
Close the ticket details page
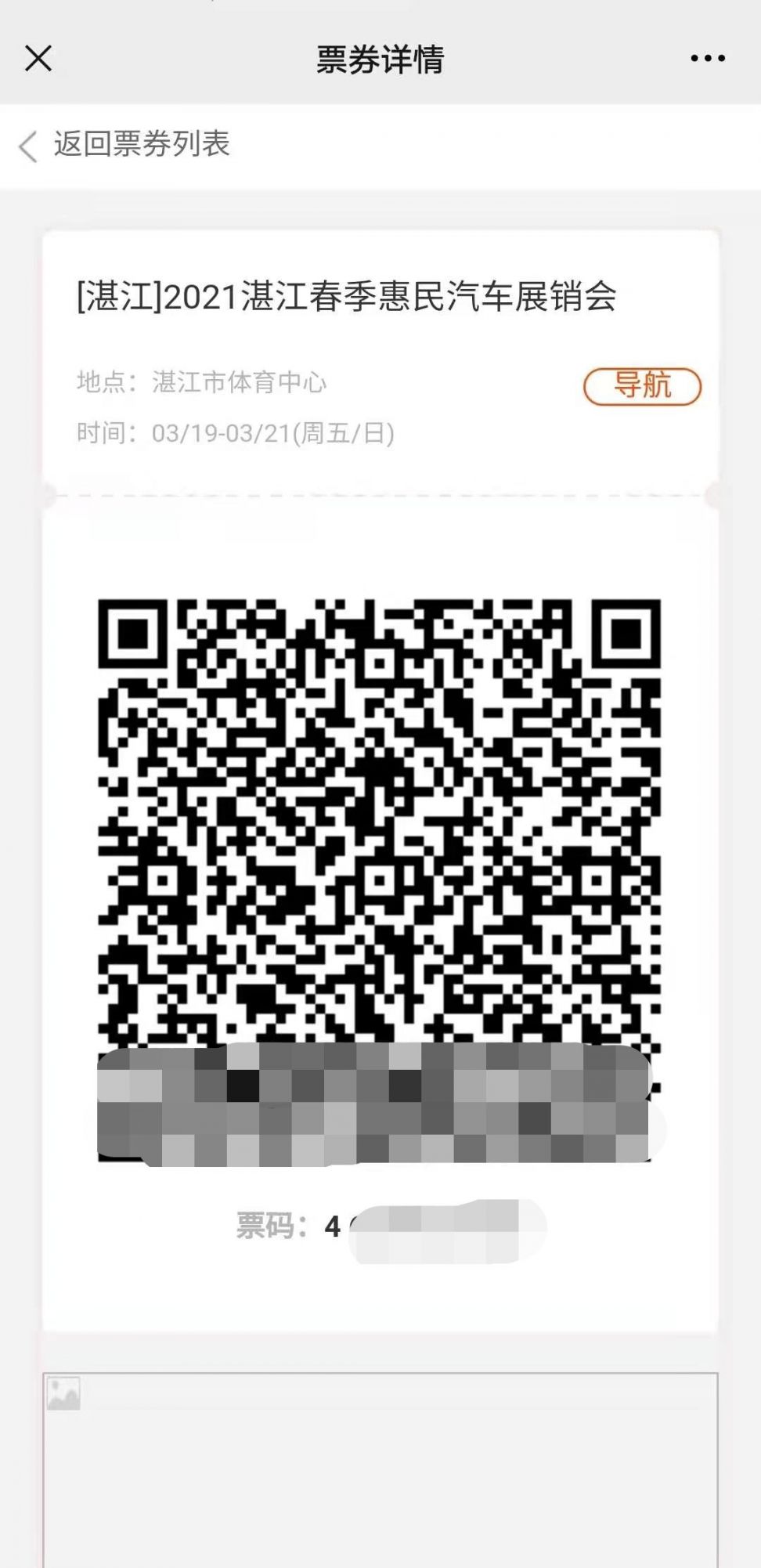pyautogui.click(x=38, y=59)
